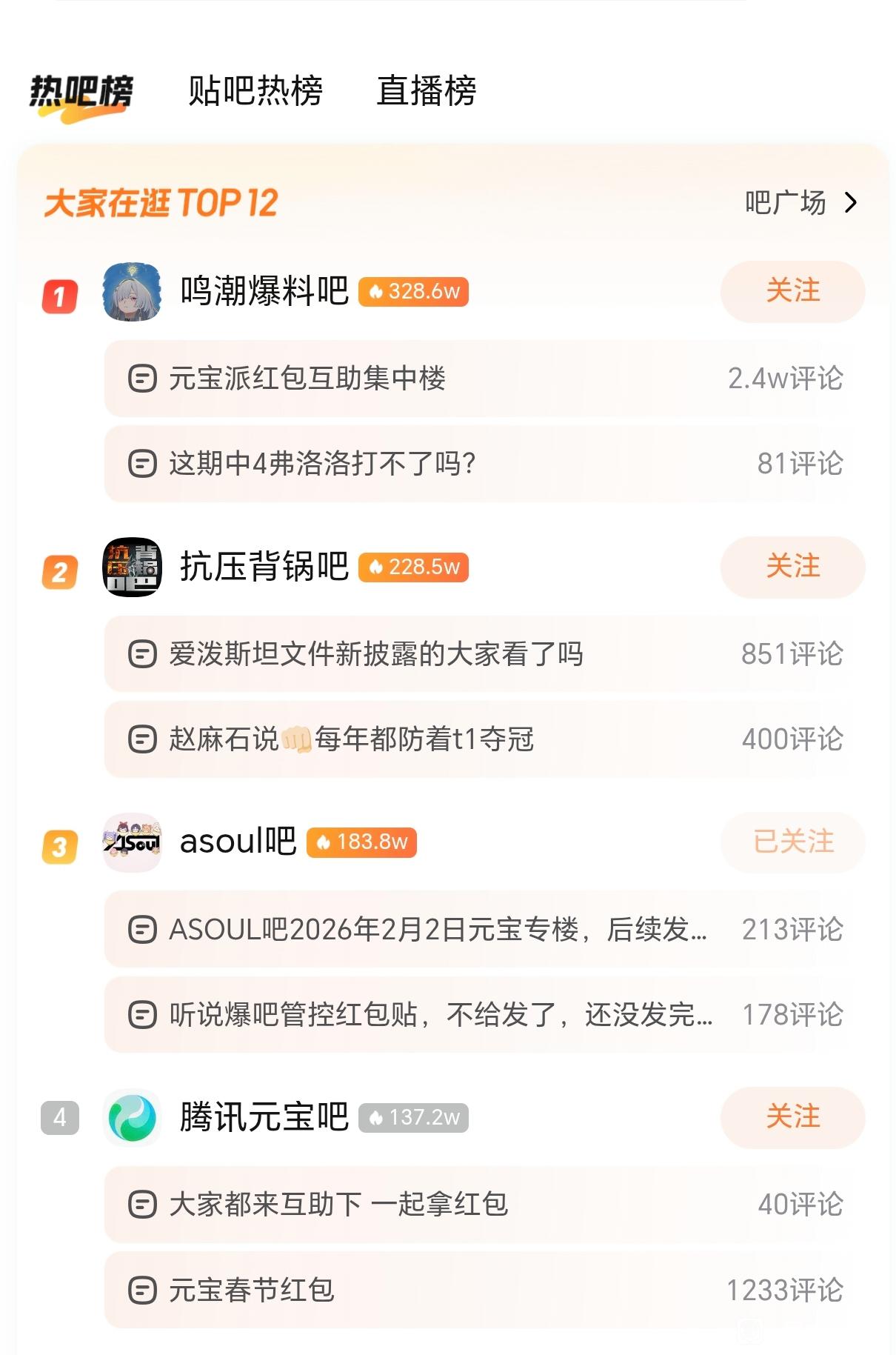The image size is (896, 1355).
Task: Open the 抗压背锅吧 forum
Action: pos(264,567)
